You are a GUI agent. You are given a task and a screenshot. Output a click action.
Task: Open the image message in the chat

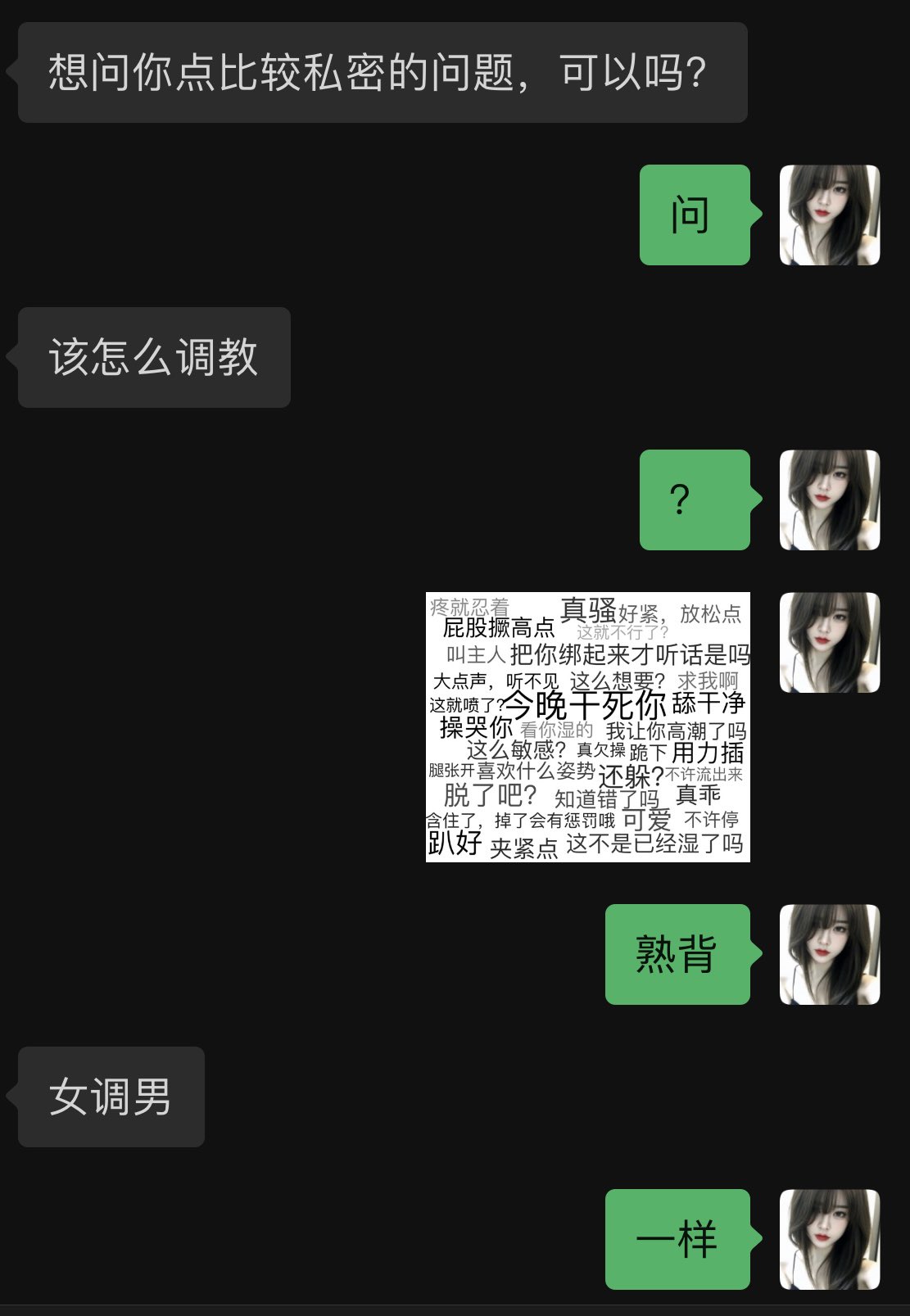(587, 726)
